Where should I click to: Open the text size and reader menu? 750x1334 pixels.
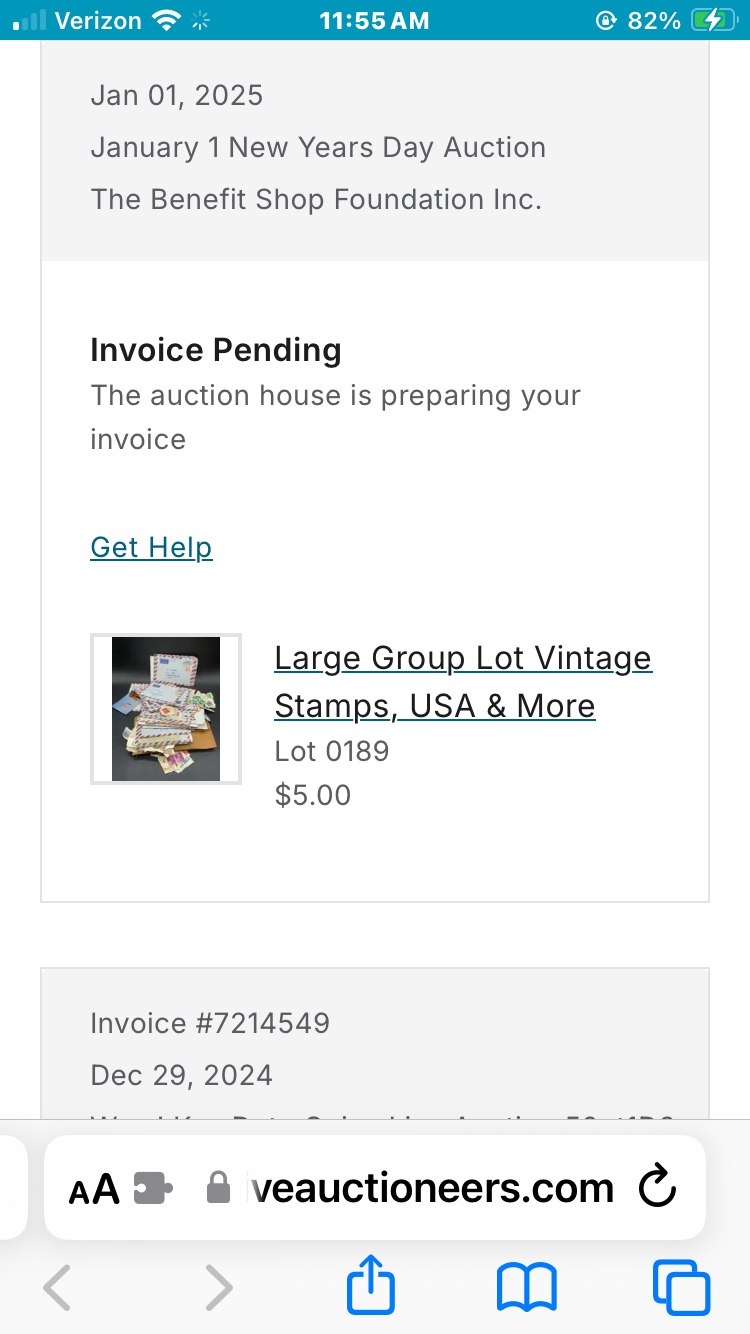click(92, 1188)
